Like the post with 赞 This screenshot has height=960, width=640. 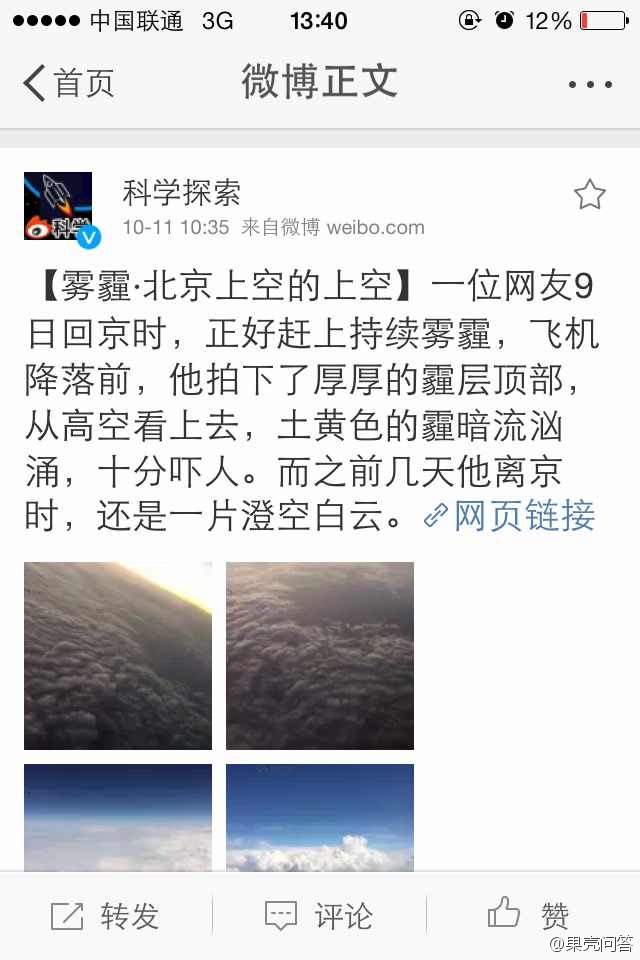point(530,915)
